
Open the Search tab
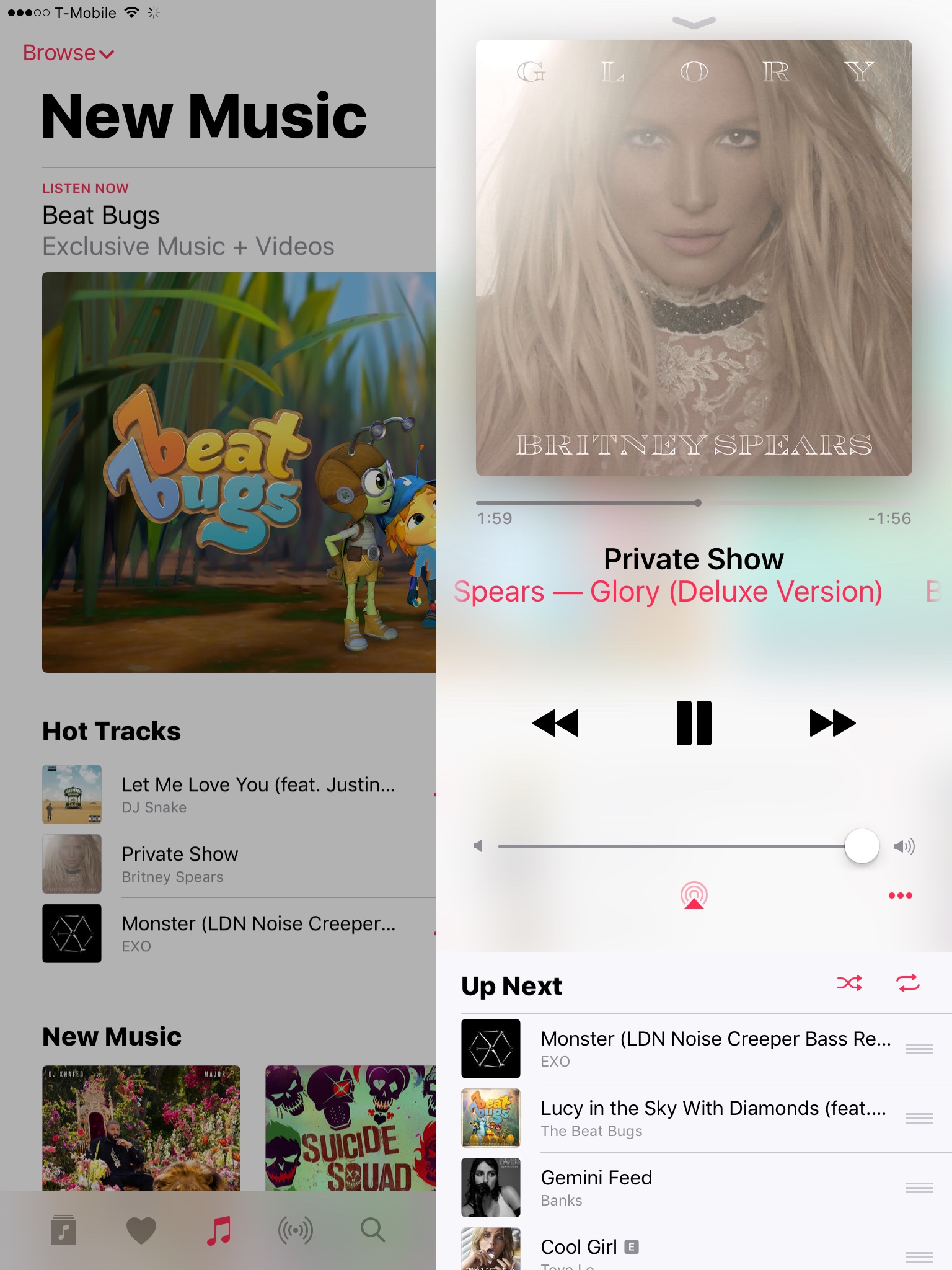click(372, 1230)
